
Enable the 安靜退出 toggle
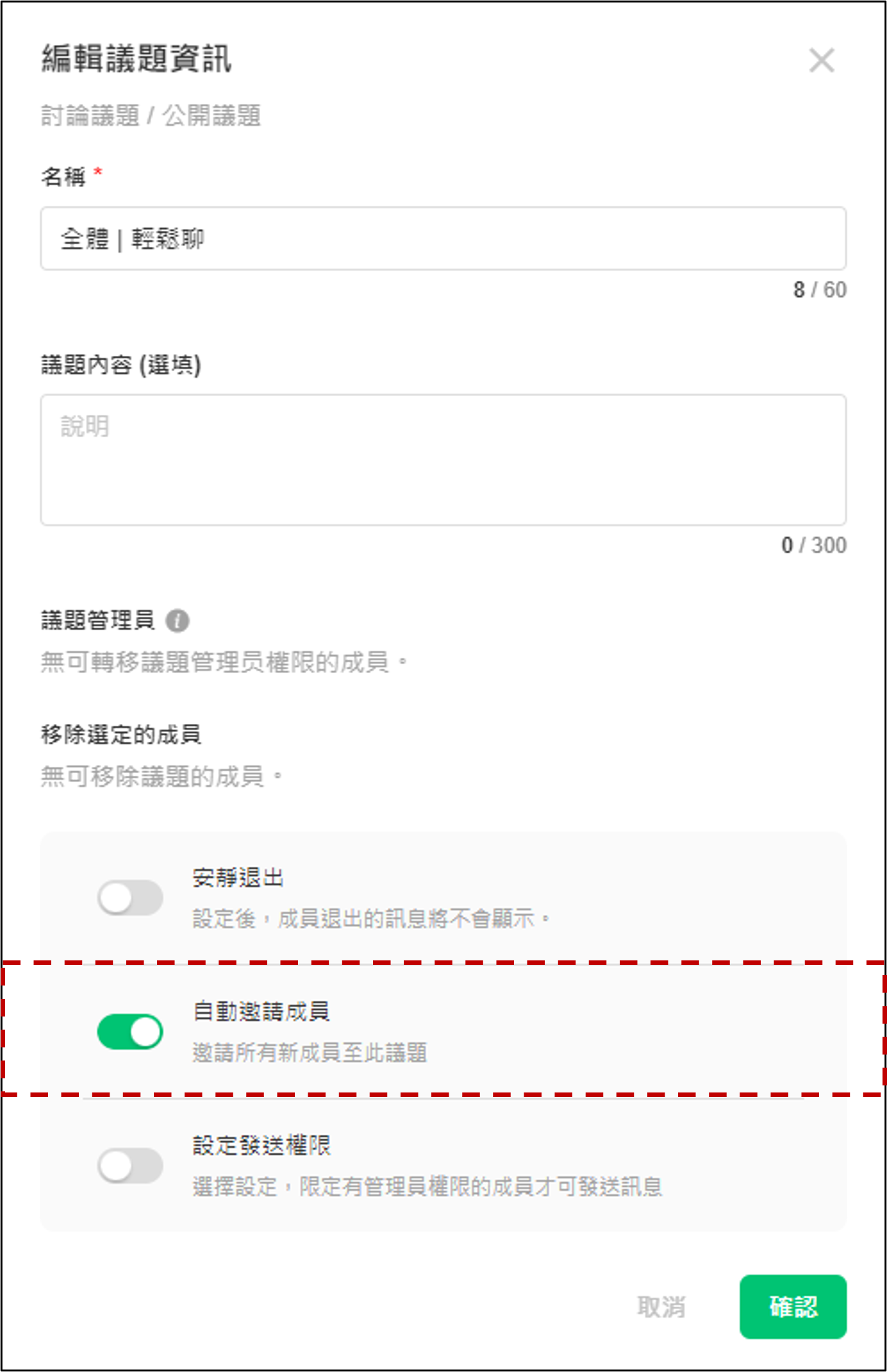pos(130,898)
